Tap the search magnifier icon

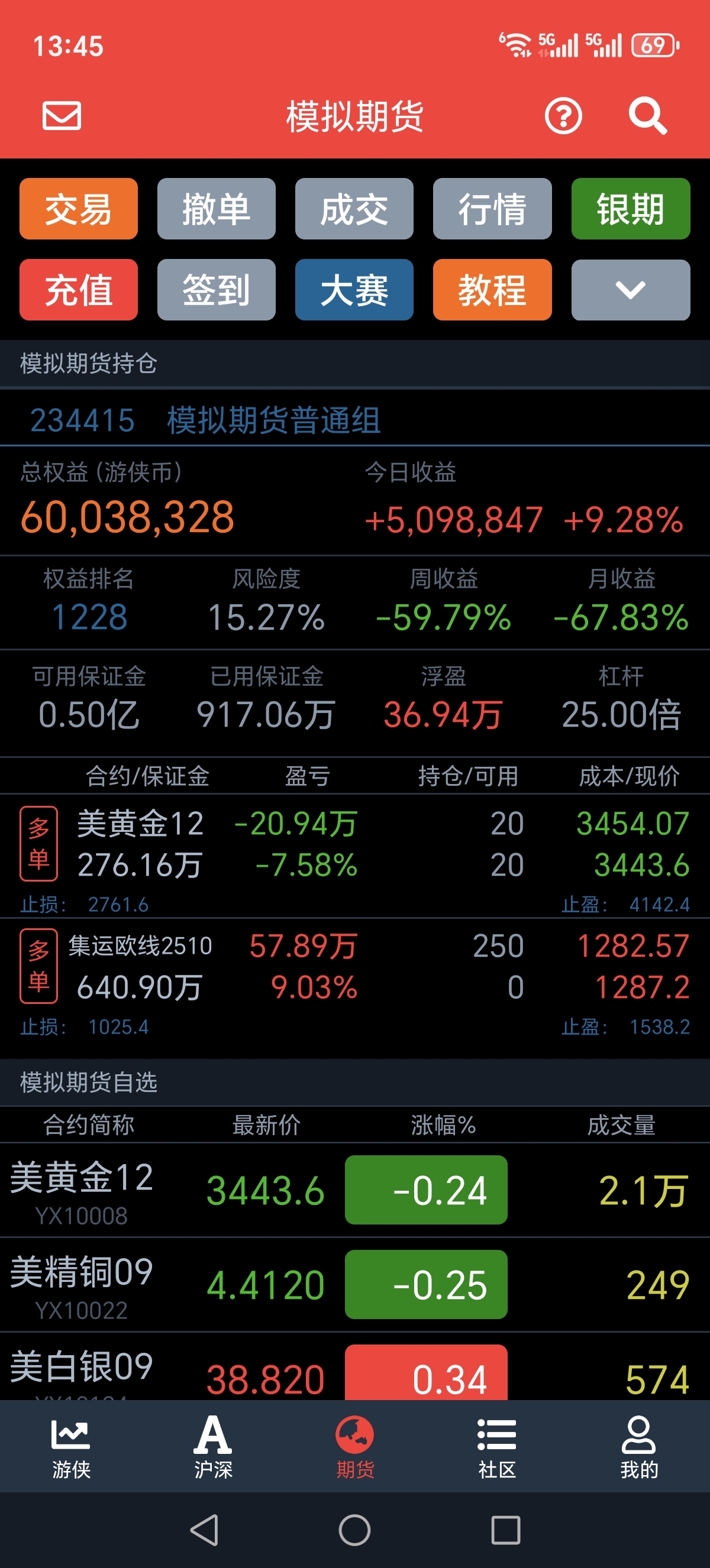click(647, 116)
